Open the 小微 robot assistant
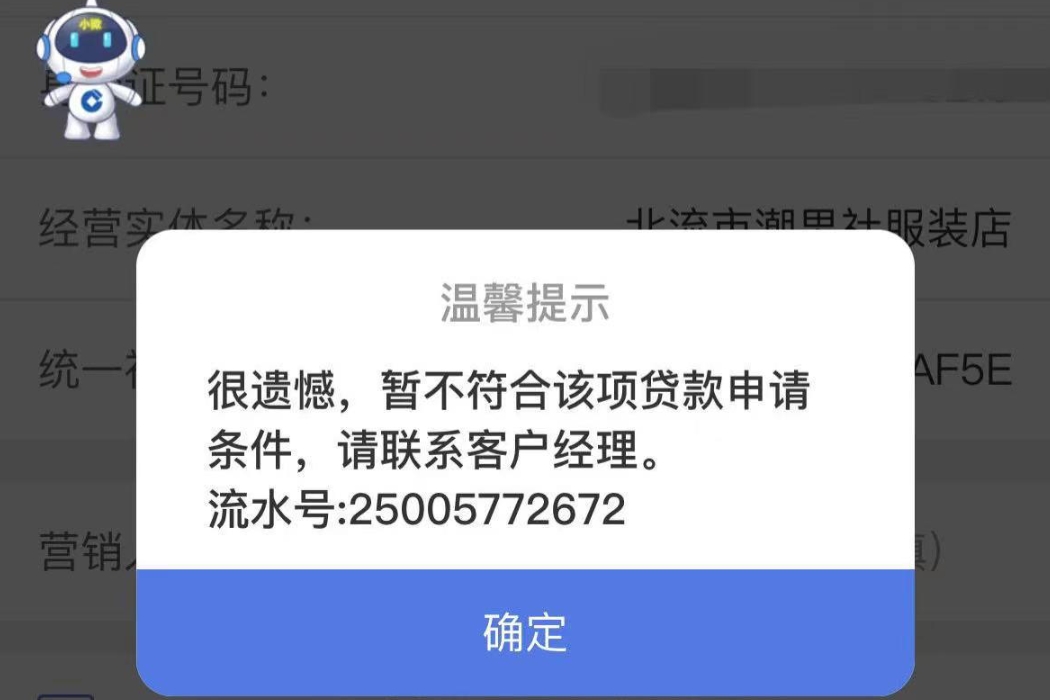The height and width of the screenshot is (700, 1050). [x=90, y=75]
